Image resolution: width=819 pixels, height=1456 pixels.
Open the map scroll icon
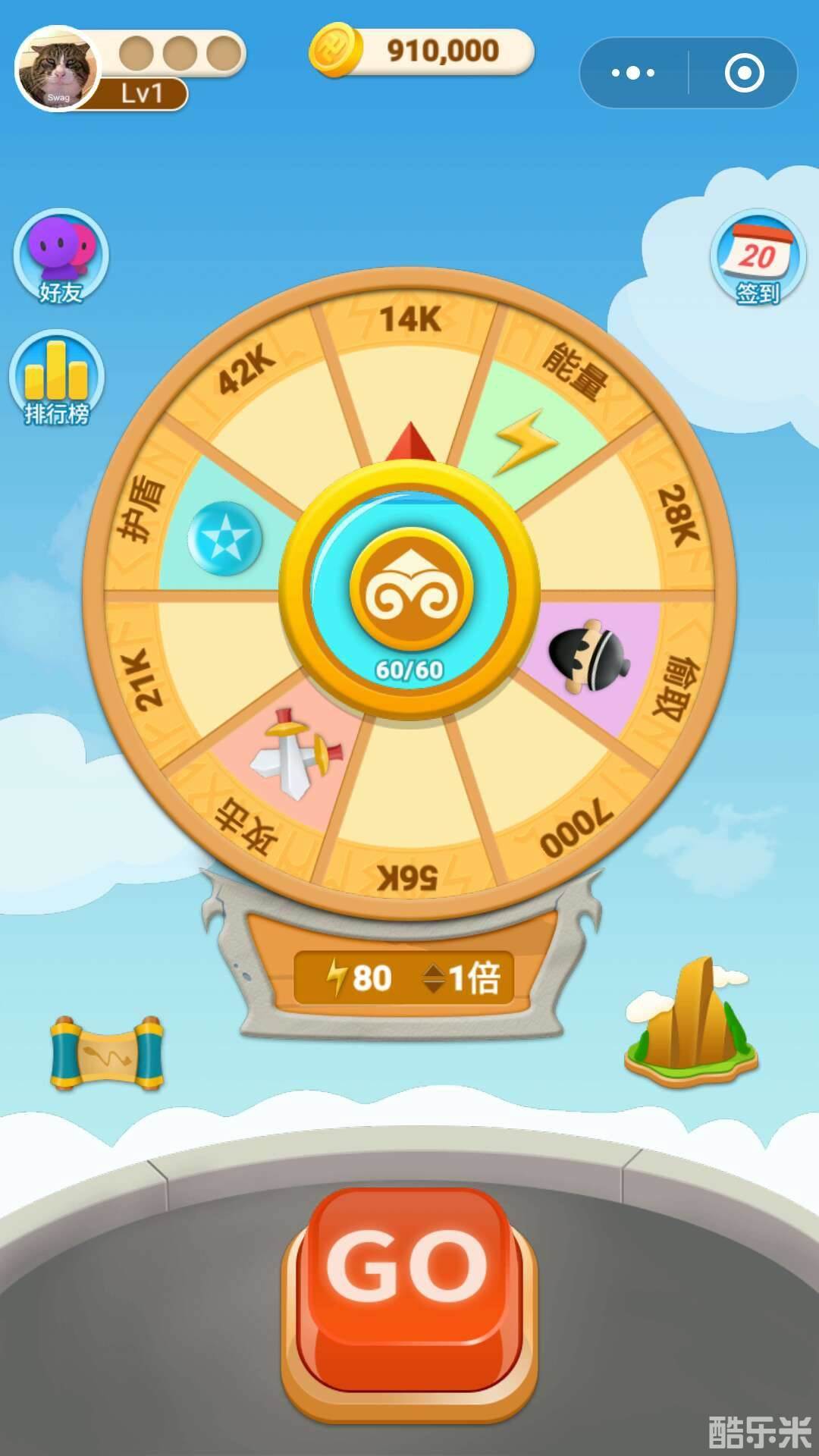pyautogui.click(x=106, y=1053)
